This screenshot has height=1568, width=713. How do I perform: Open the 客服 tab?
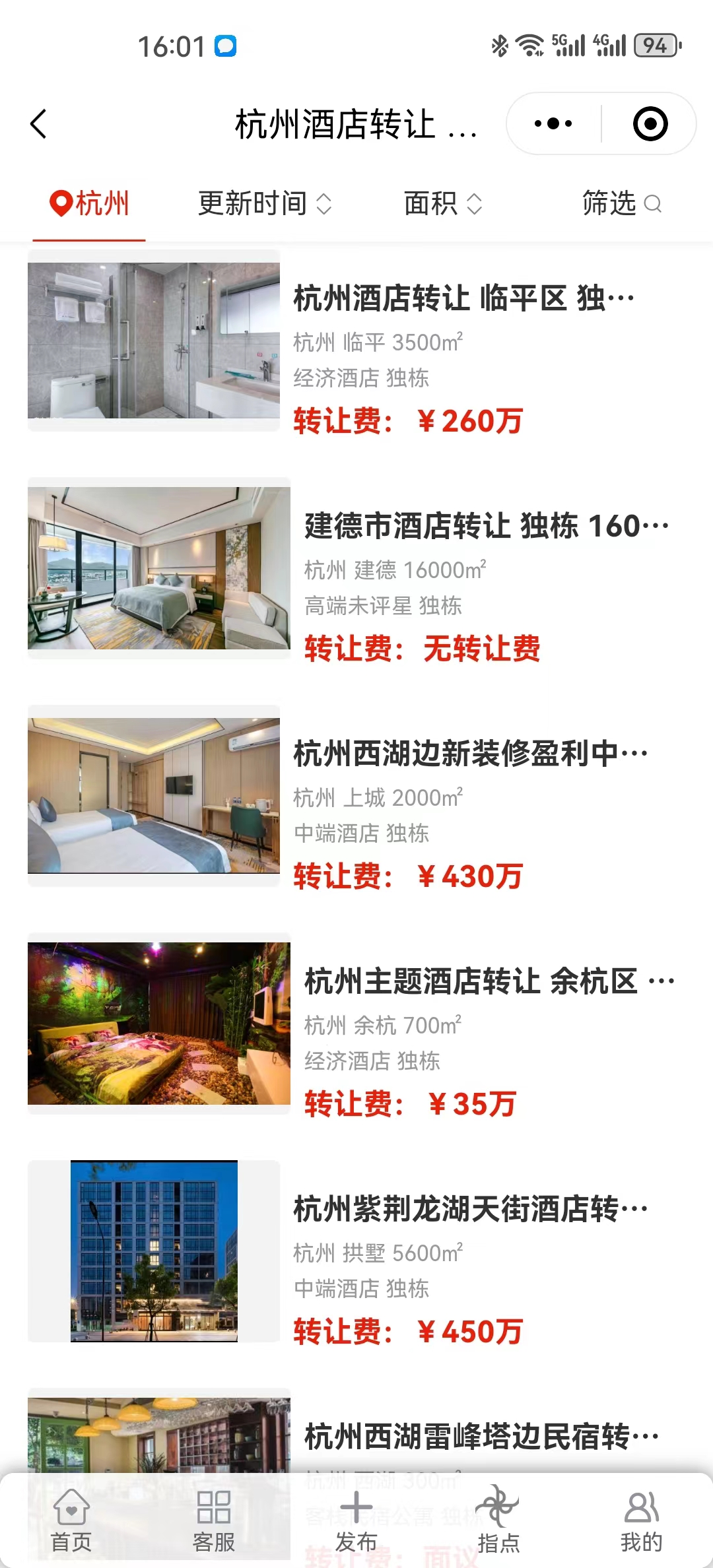(214, 1520)
